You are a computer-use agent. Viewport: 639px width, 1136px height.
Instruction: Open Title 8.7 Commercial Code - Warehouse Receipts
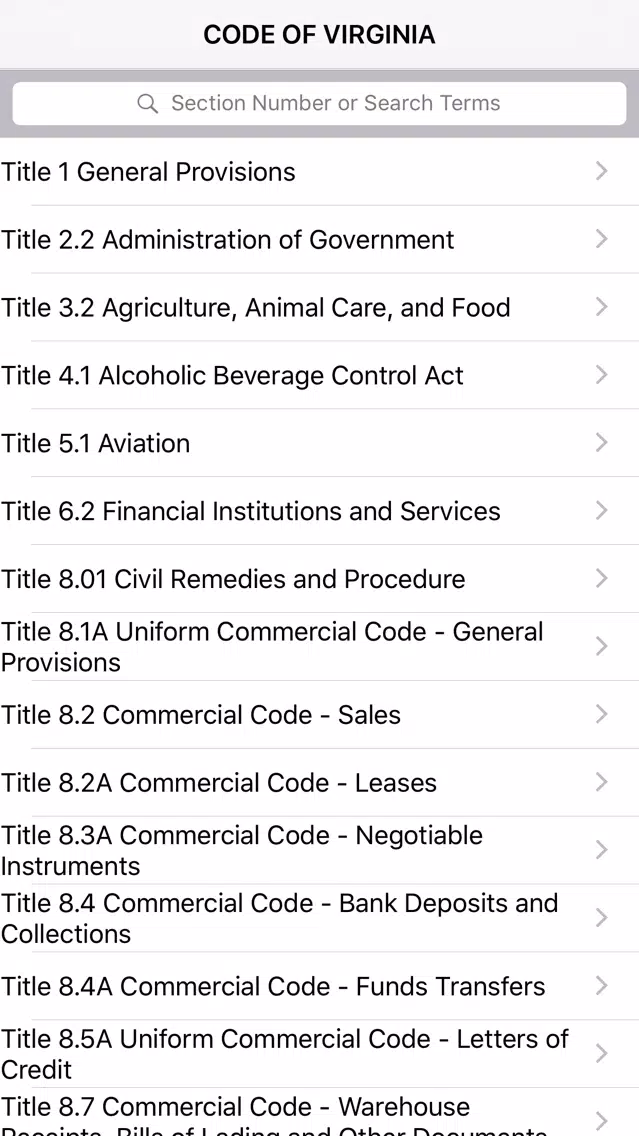(x=320, y=1113)
